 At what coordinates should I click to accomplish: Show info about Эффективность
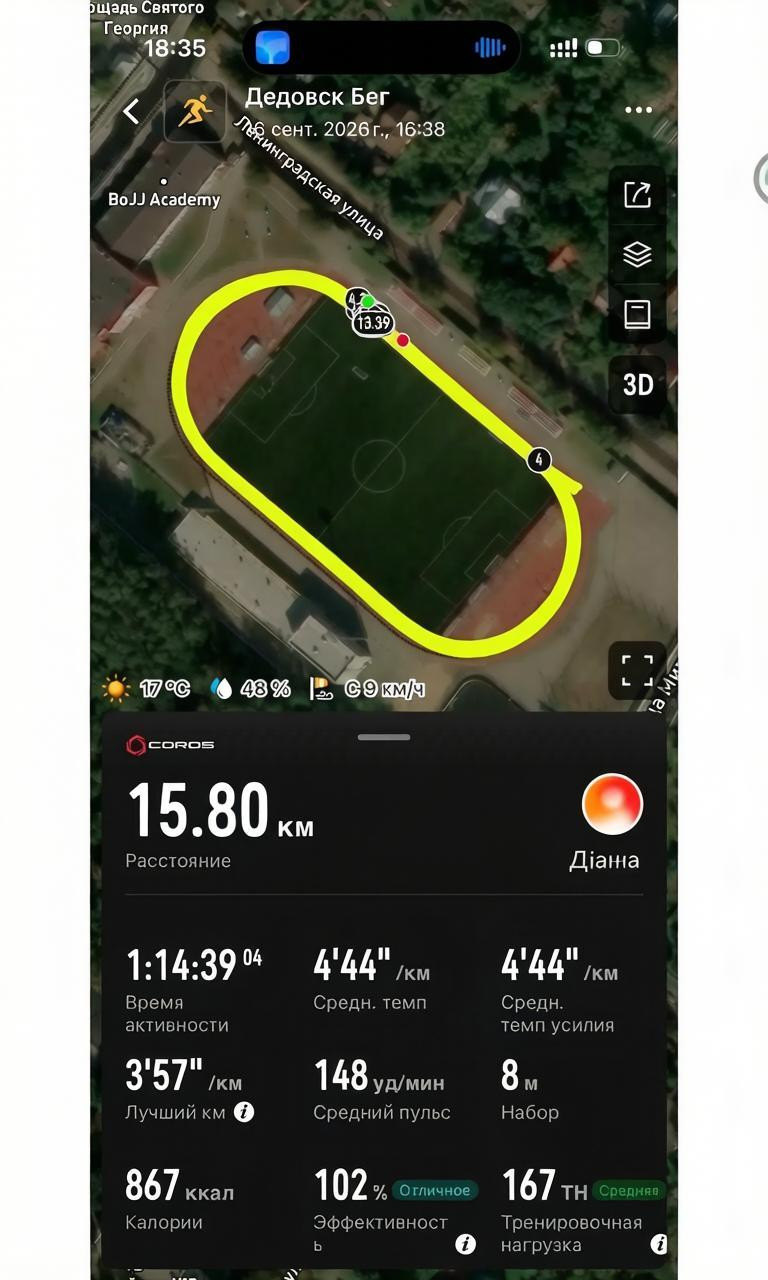tap(465, 1244)
